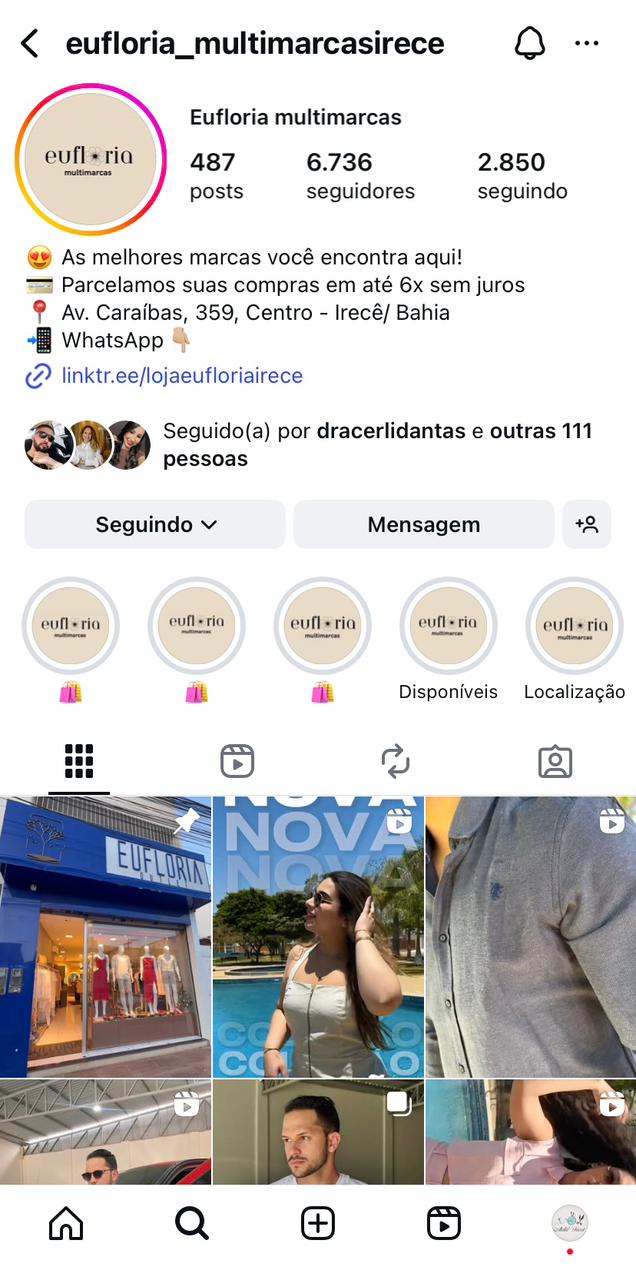Go to the Home feed
This screenshot has height=1280, width=636.
tap(66, 1223)
